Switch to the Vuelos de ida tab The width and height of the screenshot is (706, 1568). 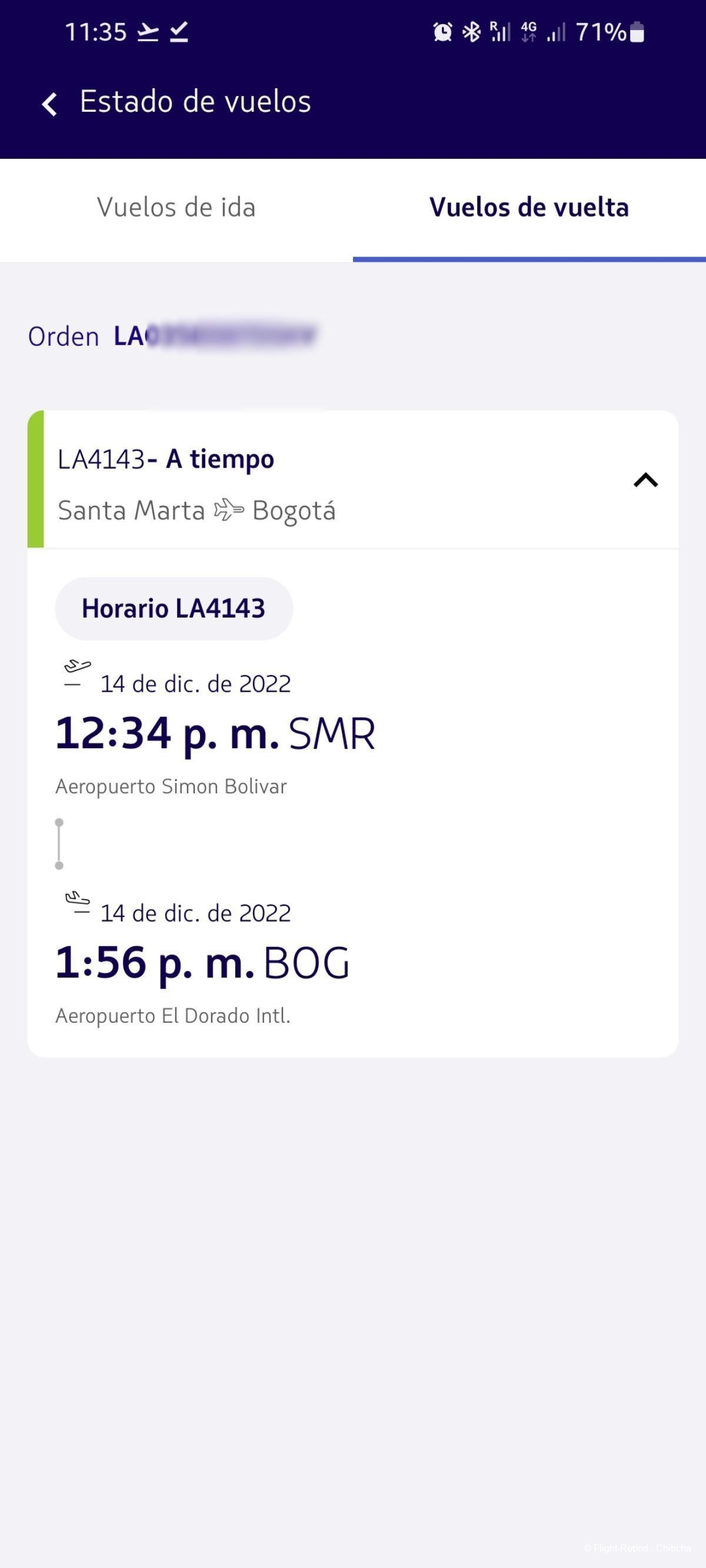click(x=176, y=208)
